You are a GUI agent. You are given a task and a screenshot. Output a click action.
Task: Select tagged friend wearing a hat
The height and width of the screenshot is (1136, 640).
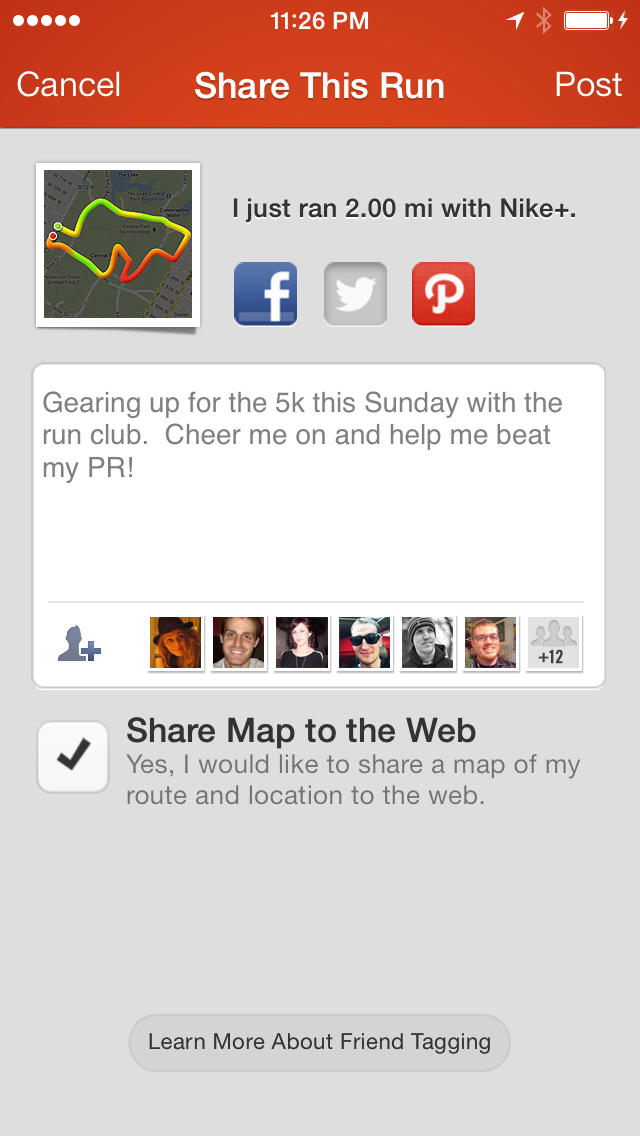[x=175, y=643]
